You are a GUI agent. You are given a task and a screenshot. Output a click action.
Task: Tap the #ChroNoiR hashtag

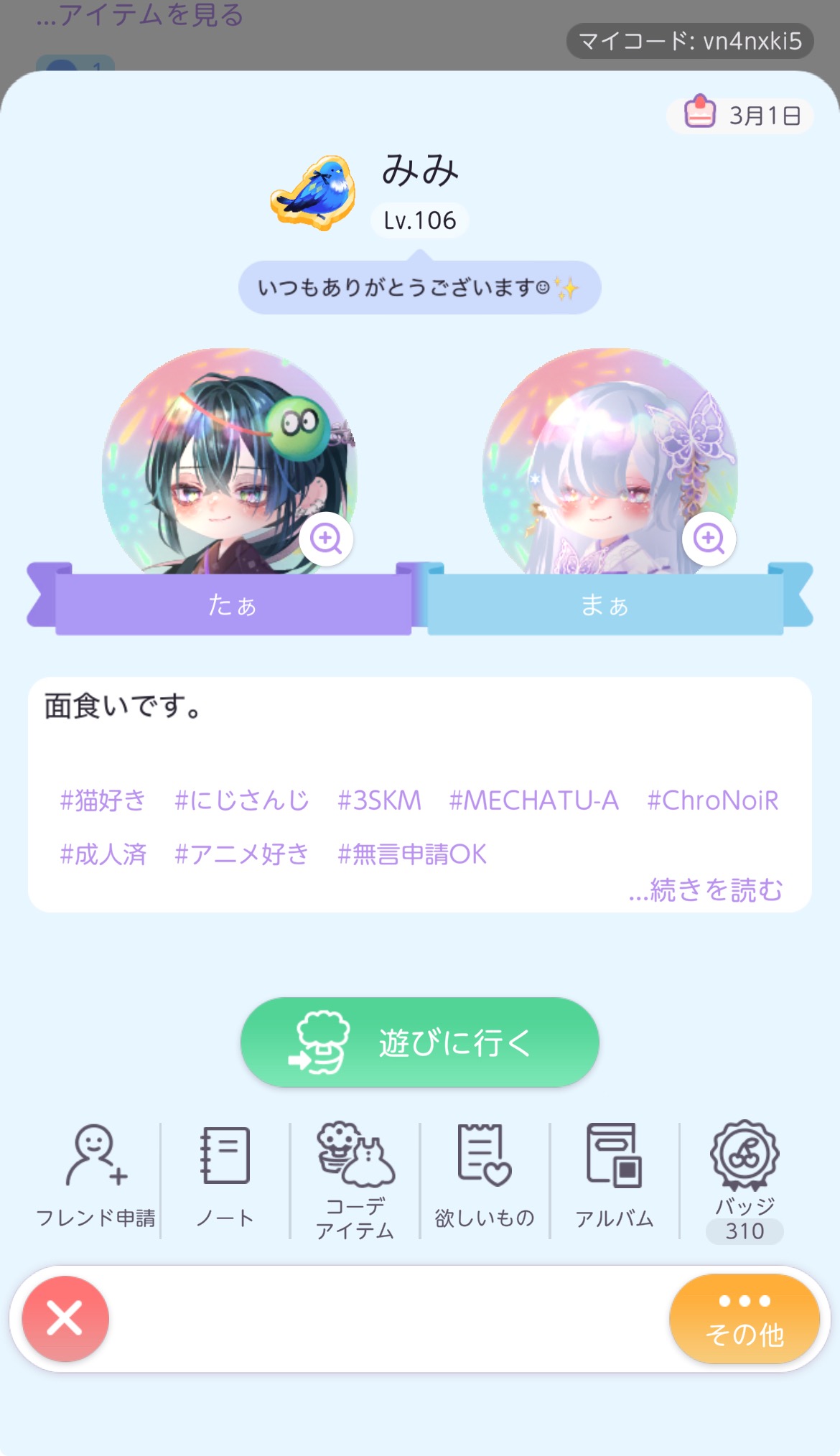point(712,800)
